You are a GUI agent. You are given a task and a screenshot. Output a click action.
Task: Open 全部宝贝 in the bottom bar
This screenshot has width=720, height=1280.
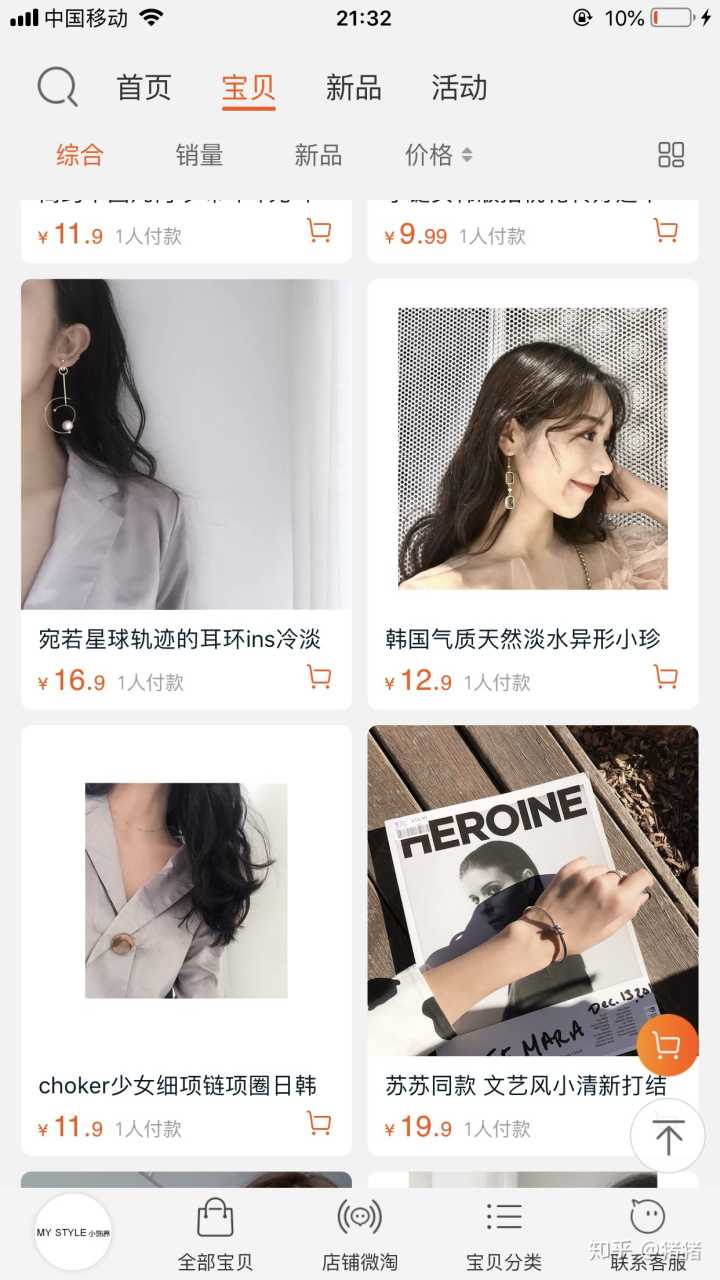coord(215,1234)
